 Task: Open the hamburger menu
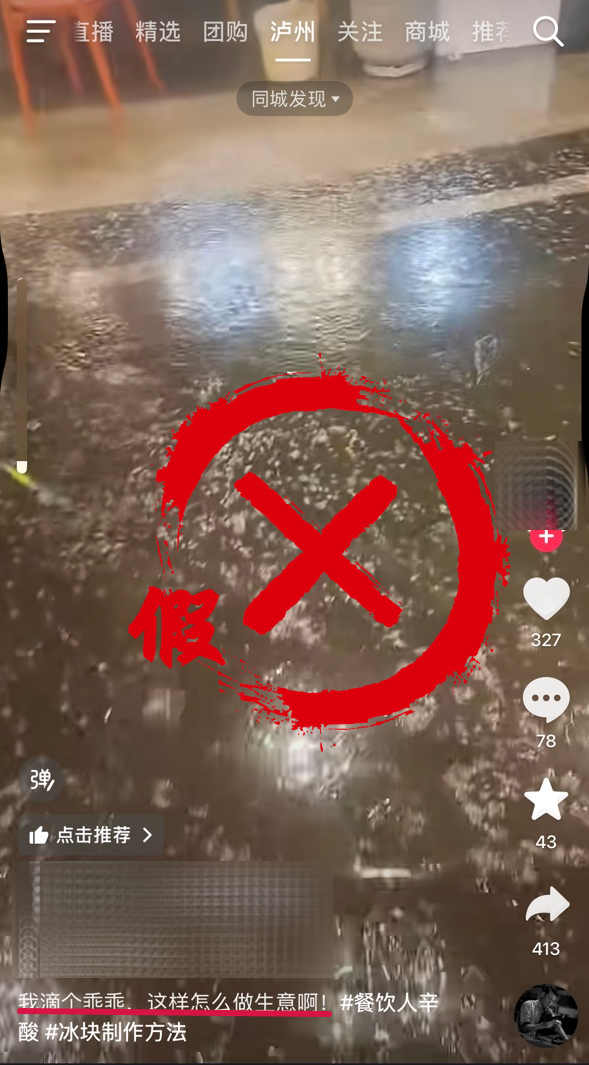coord(41,31)
